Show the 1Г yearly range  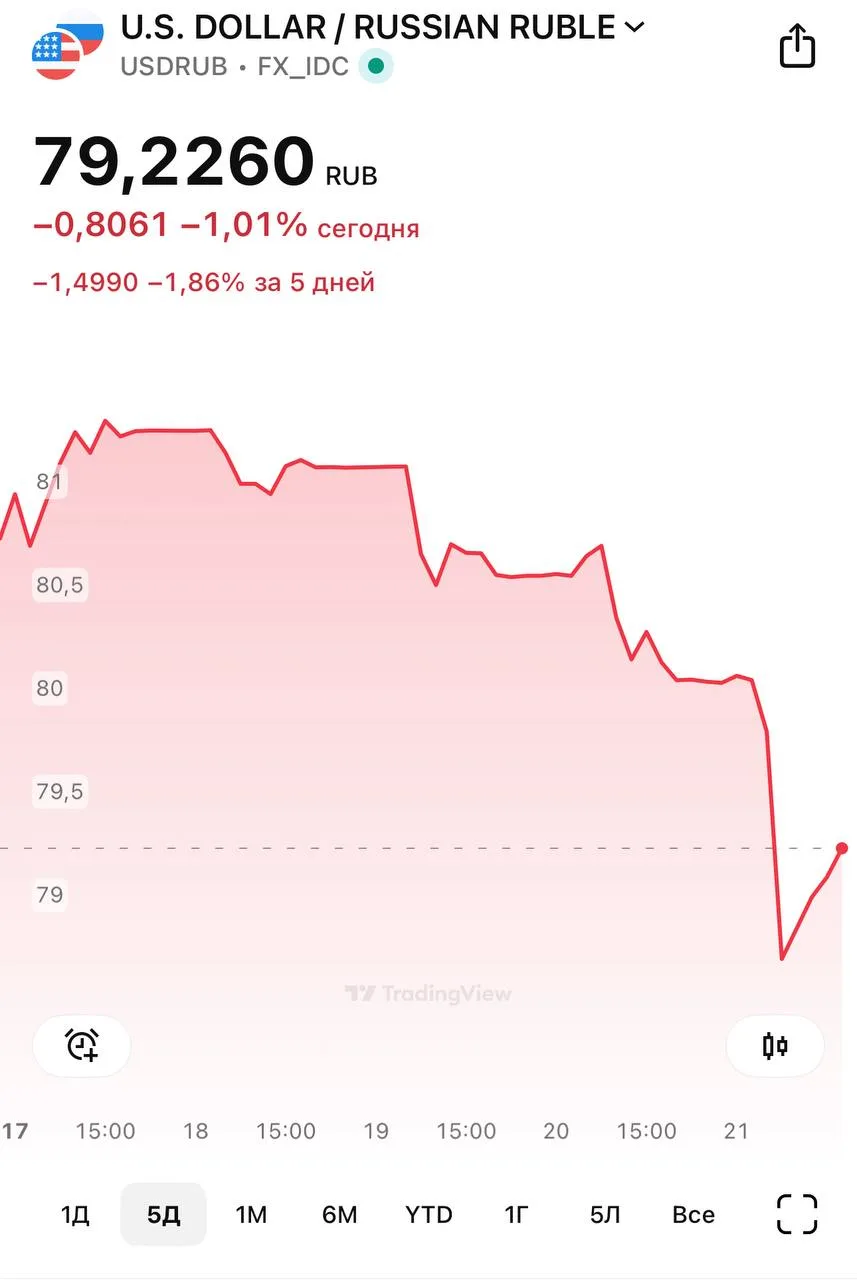[x=516, y=1215]
